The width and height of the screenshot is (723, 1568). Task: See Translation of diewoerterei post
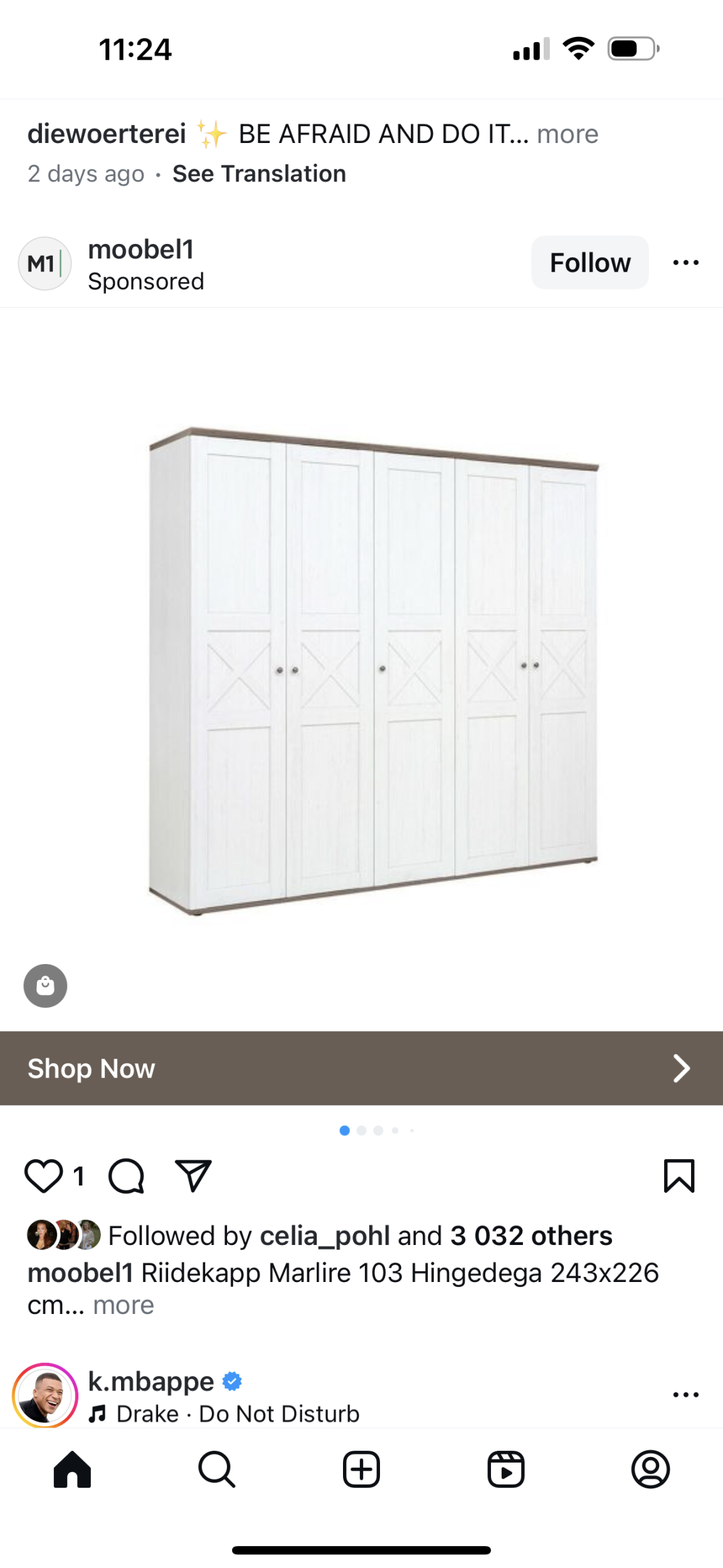(x=259, y=174)
